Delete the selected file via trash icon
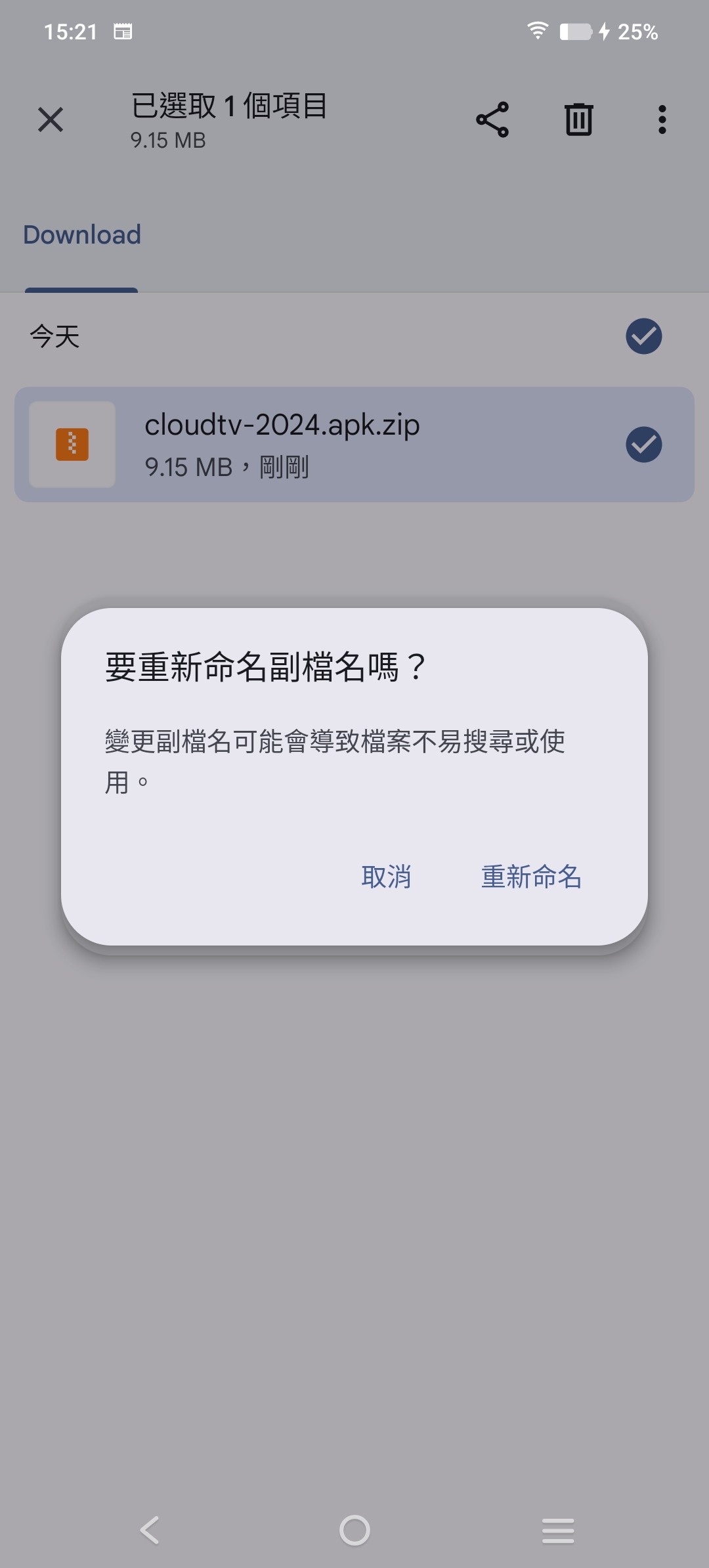This screenshot has height=1568, width=709. click(578, 120)
